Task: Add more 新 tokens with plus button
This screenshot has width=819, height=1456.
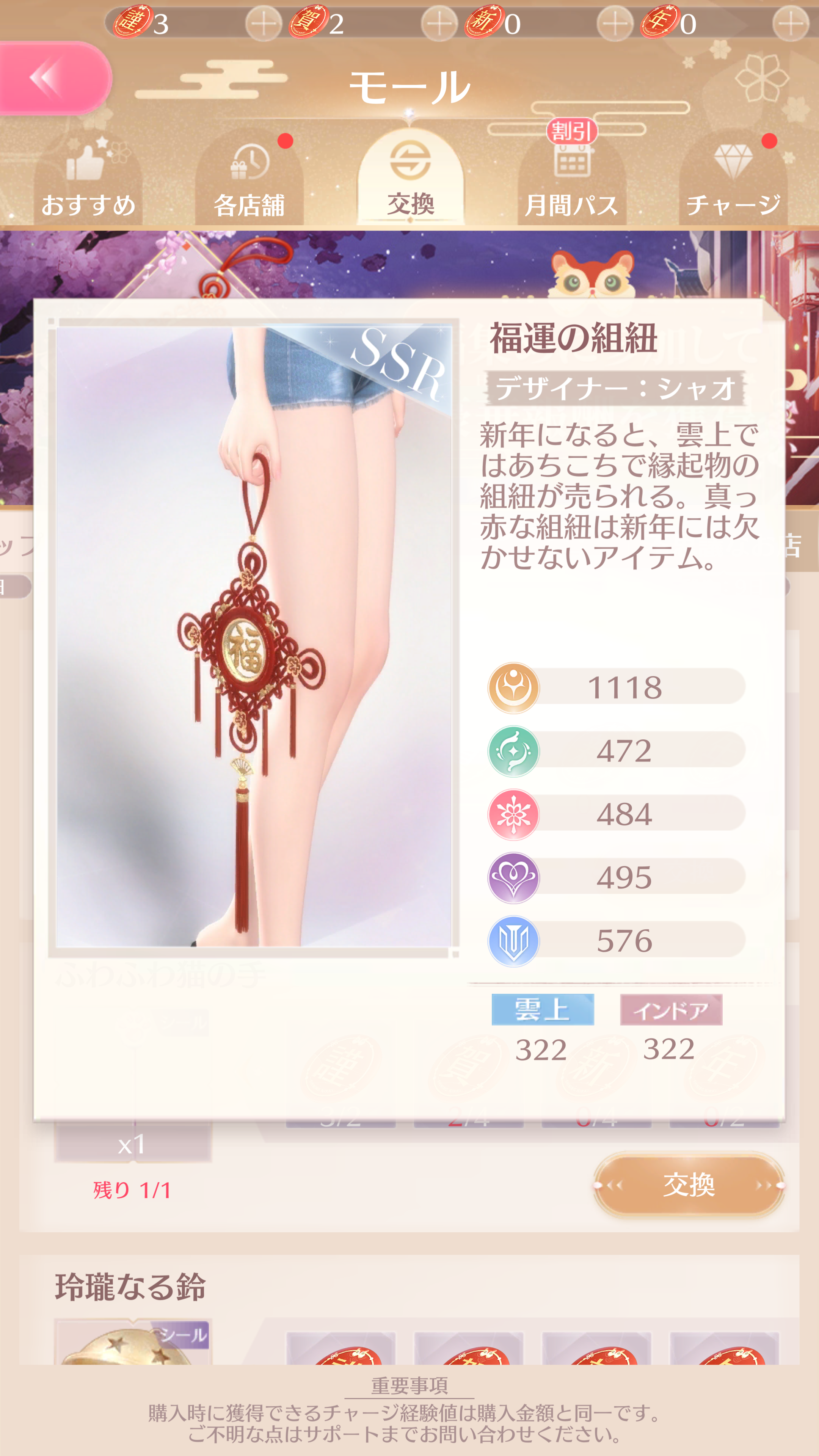Action: point(615,23)
